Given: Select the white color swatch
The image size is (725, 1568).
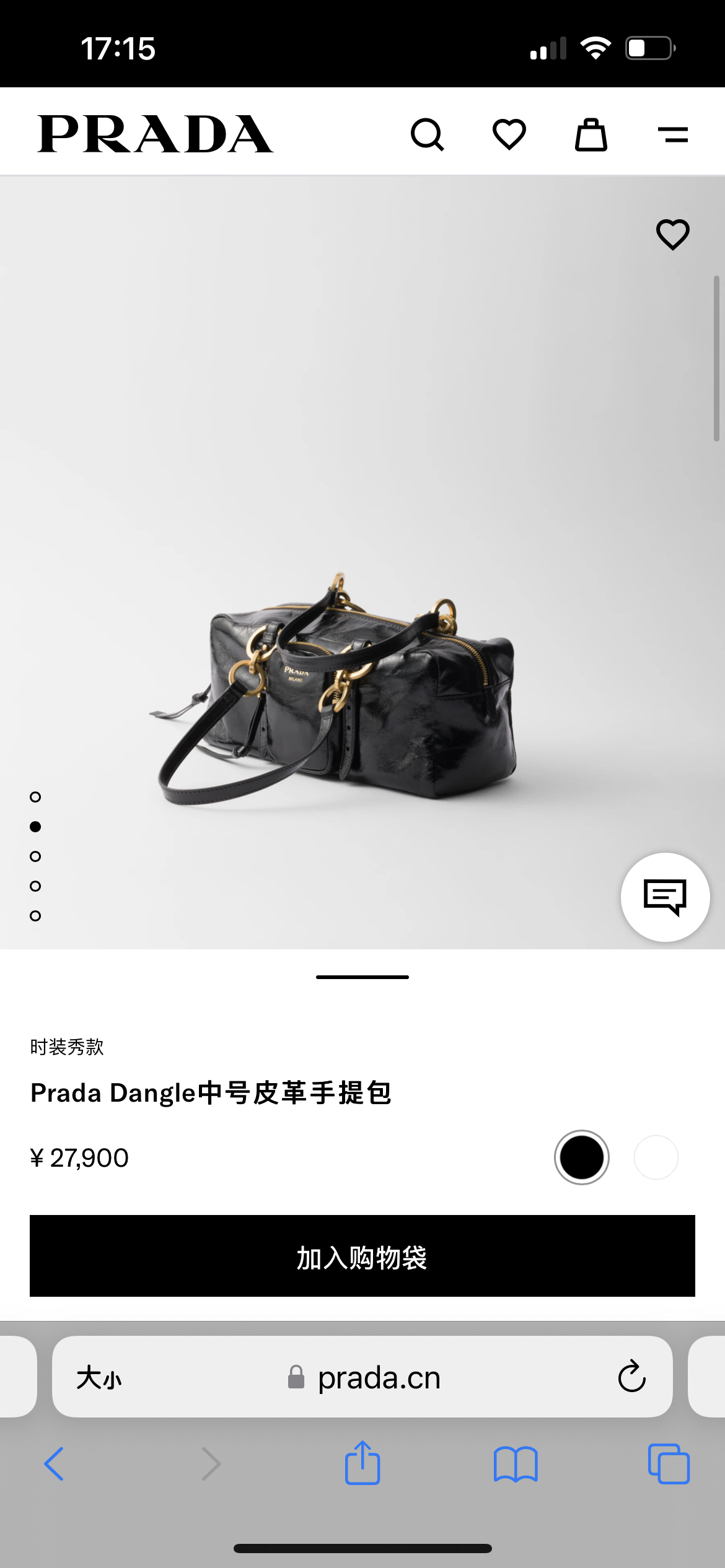Looking at the screenshot, I should (x=656, y=1157).
